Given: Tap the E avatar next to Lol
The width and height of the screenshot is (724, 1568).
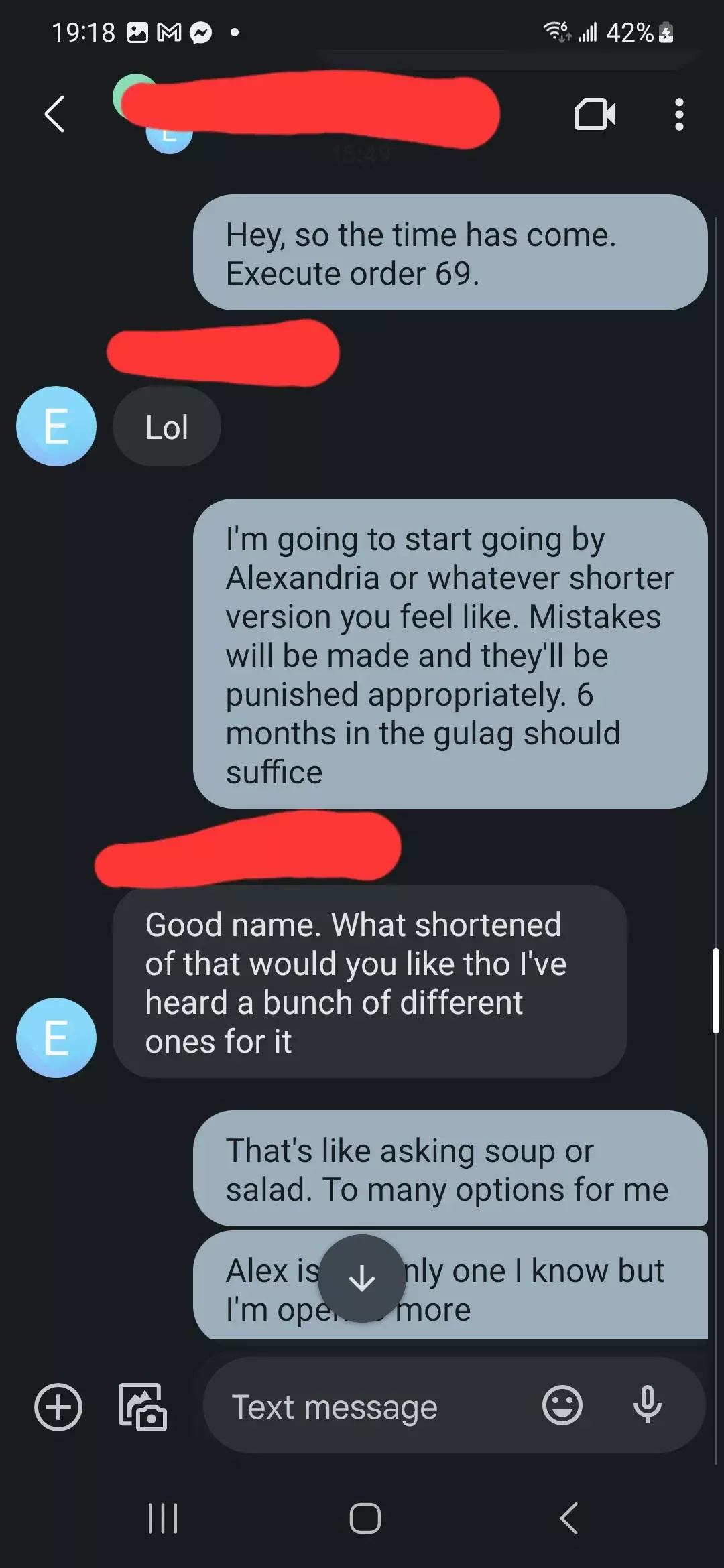Looking at the screenshot, I should tap(56, 426).
